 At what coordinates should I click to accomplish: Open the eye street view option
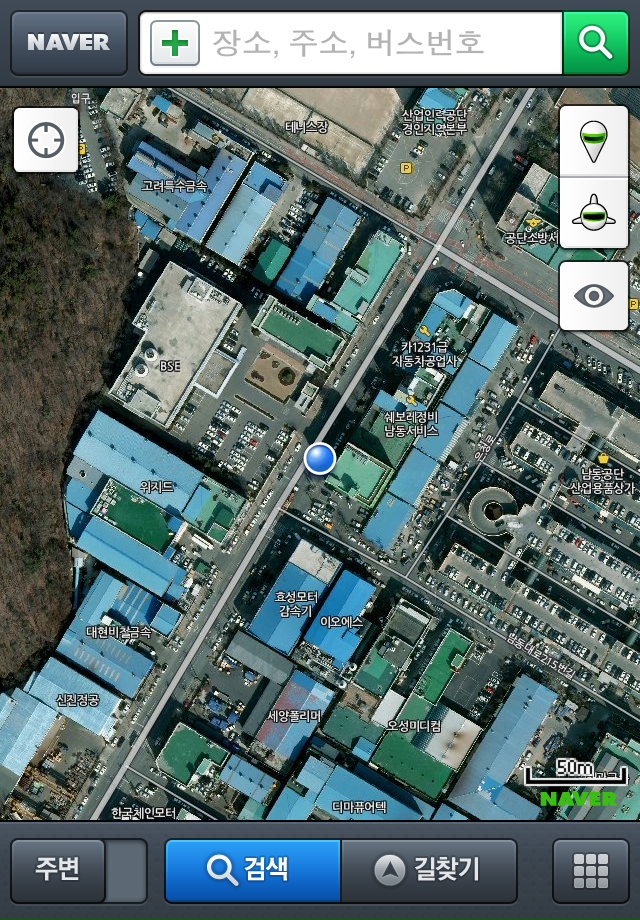click(594, 296)
